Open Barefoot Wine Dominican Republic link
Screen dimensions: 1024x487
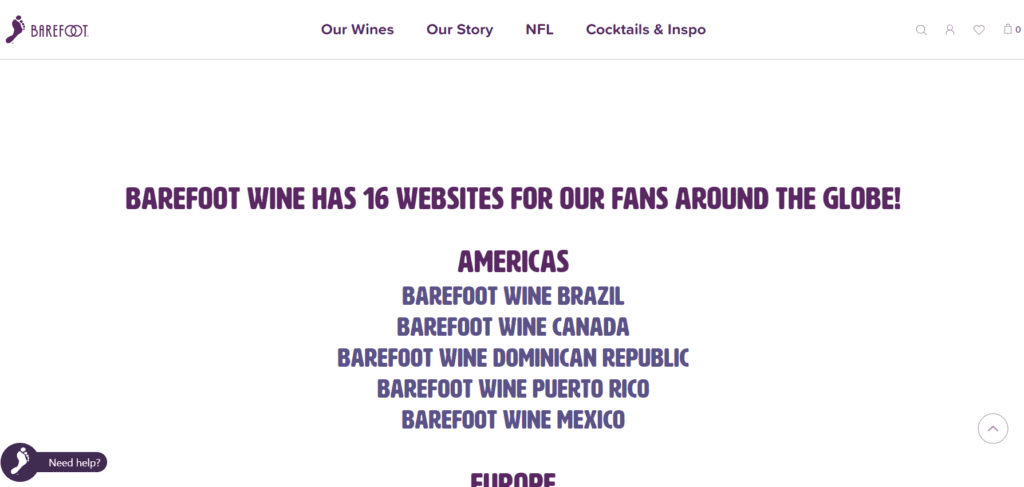[x=512, y=358]
